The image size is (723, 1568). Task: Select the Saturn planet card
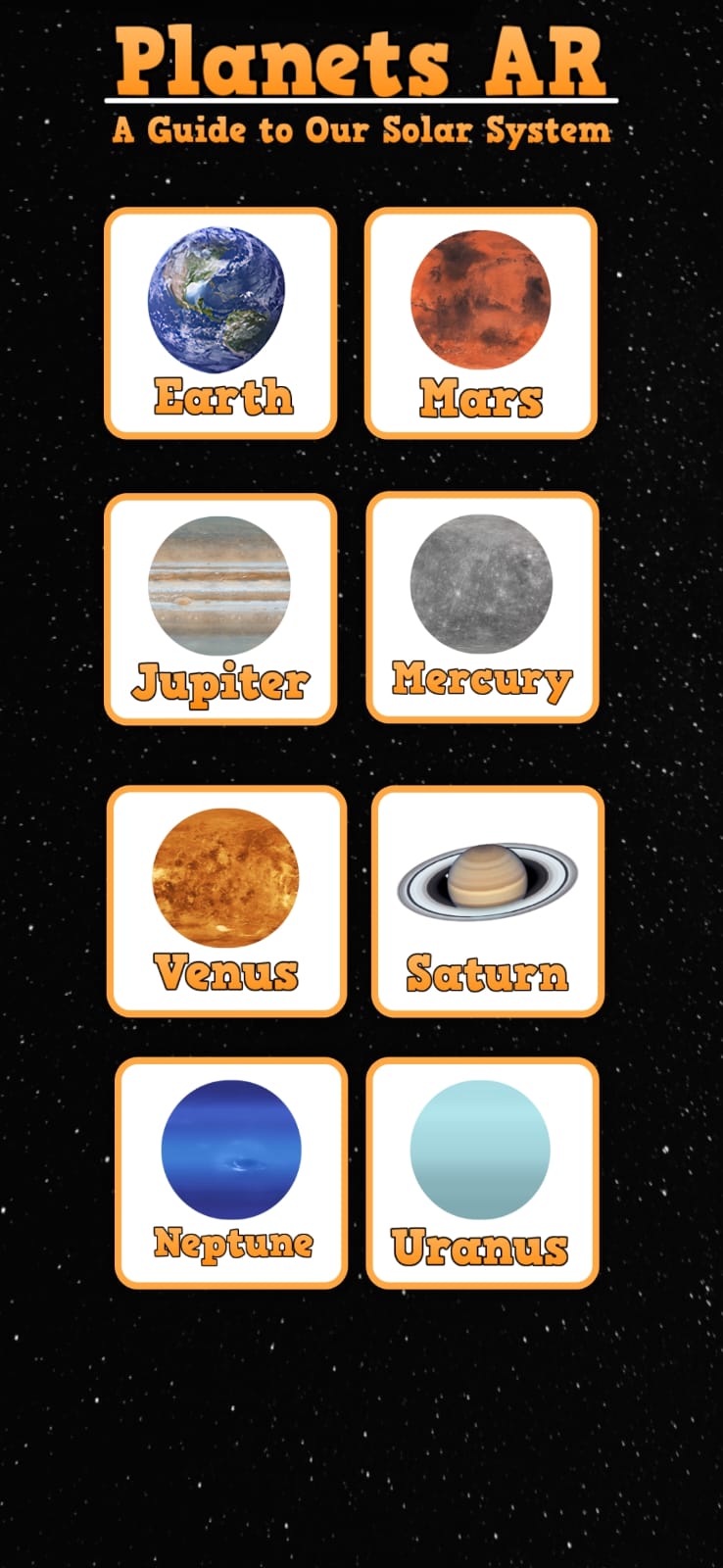[x=487, y=897]
